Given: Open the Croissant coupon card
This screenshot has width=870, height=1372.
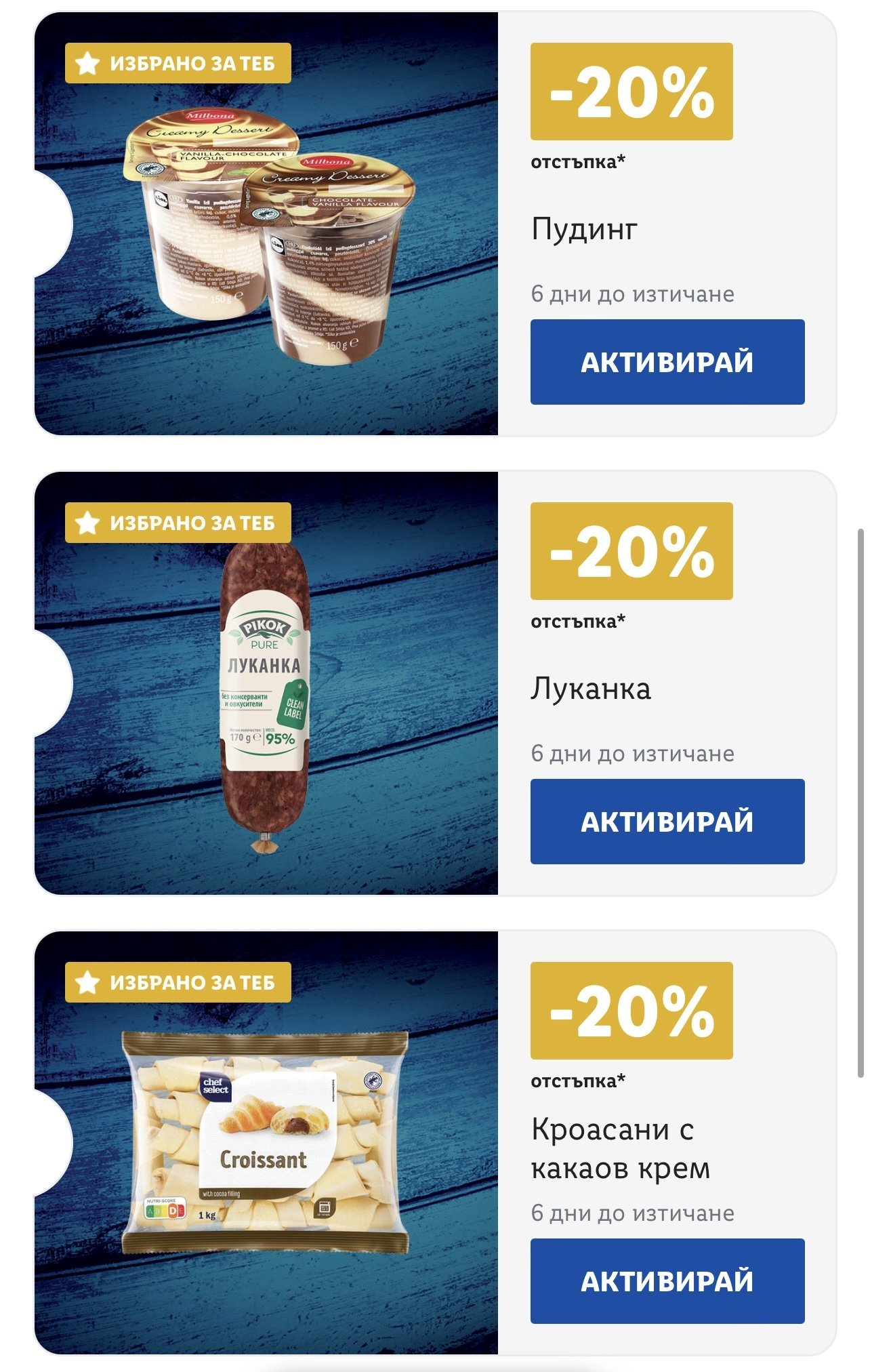Looking at the screenshot, I should [435, 1143].
